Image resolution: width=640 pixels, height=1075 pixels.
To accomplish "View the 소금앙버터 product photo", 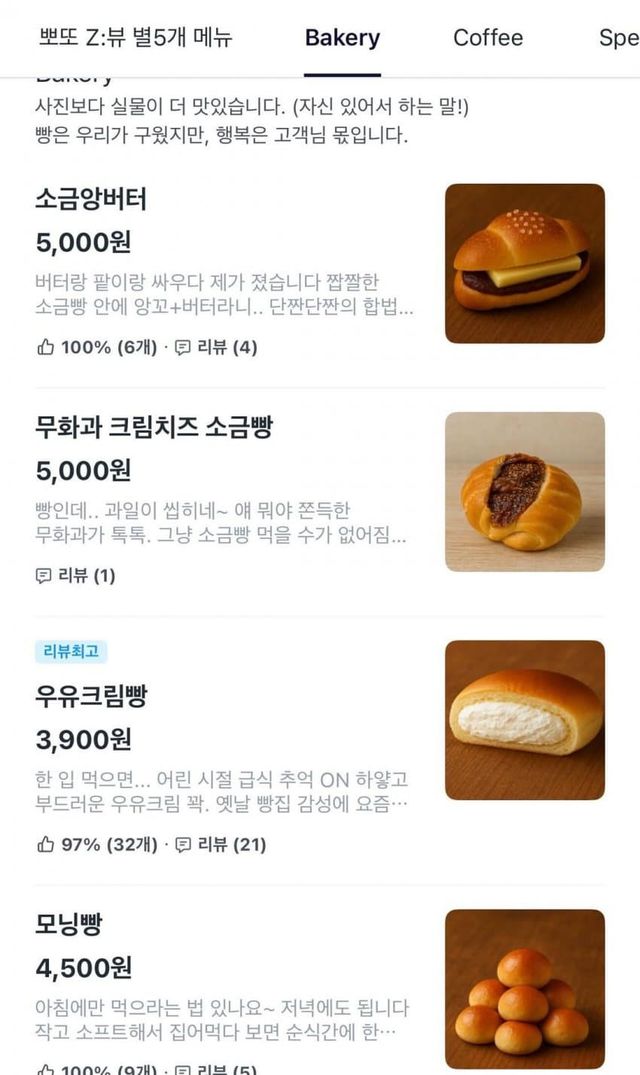I will click(x=524, y=263).
